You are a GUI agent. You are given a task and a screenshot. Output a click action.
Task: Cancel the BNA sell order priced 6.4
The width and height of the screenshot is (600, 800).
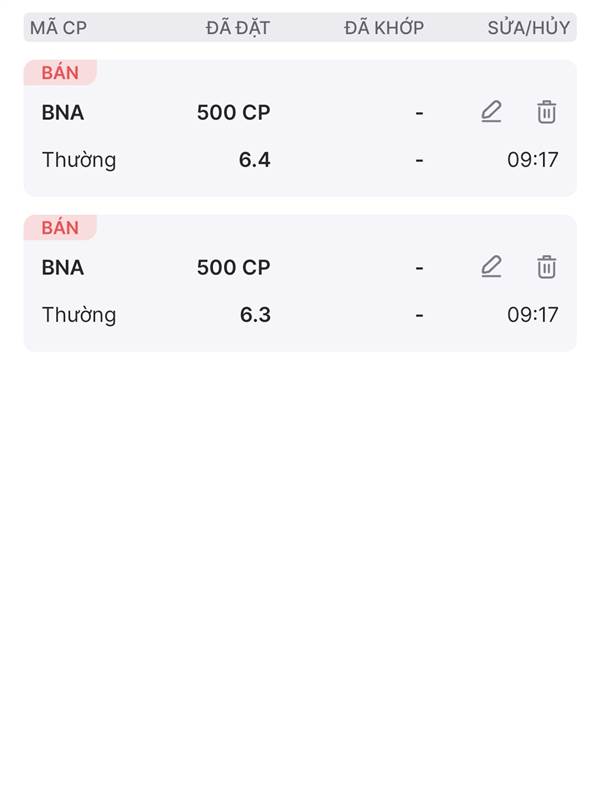click(546, 112)
